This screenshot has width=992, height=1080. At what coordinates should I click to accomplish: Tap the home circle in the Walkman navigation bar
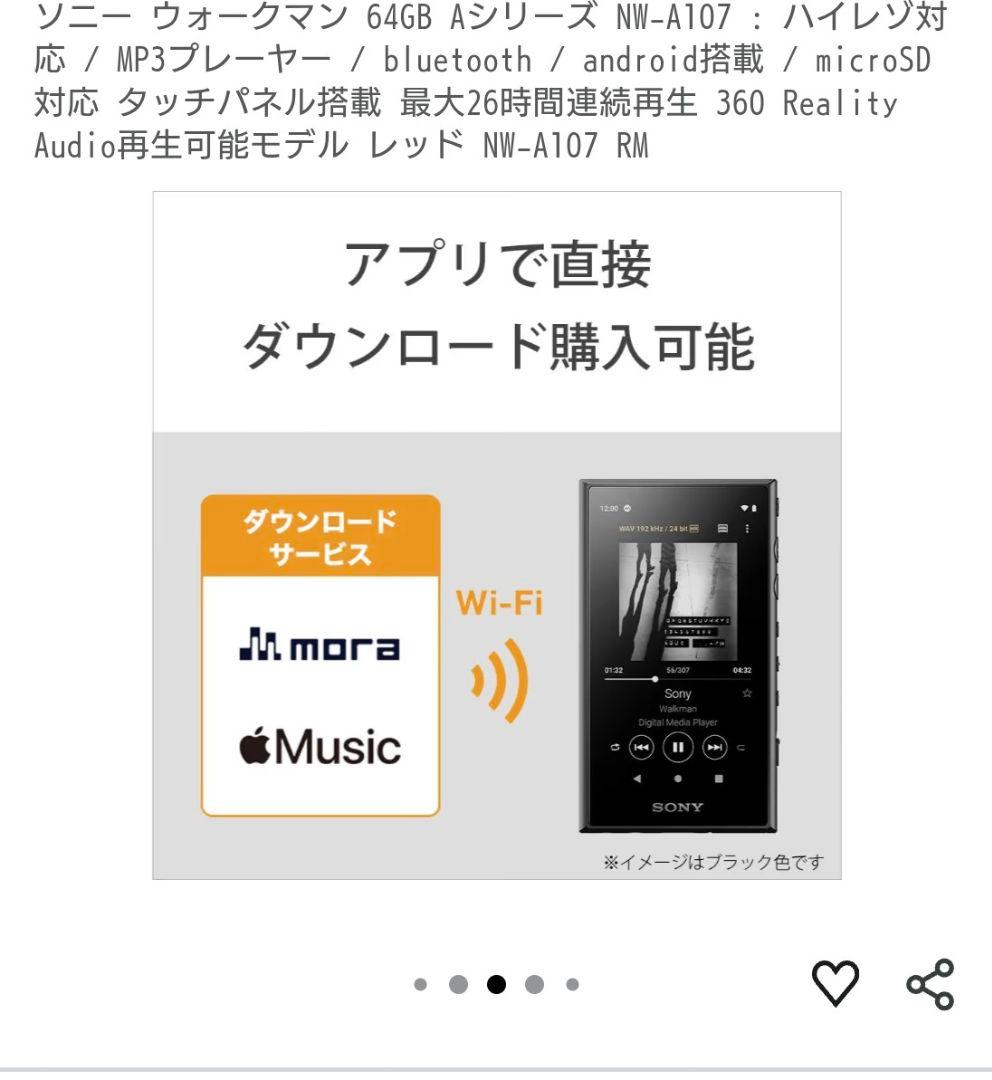click(677, 777)
